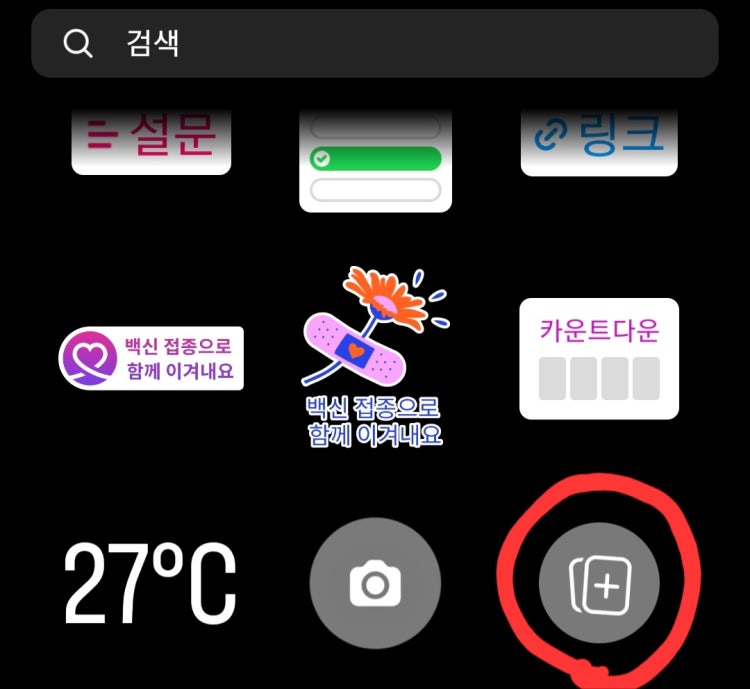Image resolution: width=750 pixels, height=689 pixels.
Task: Insert the 27°C temperature sticker
Action: [150, 583]
